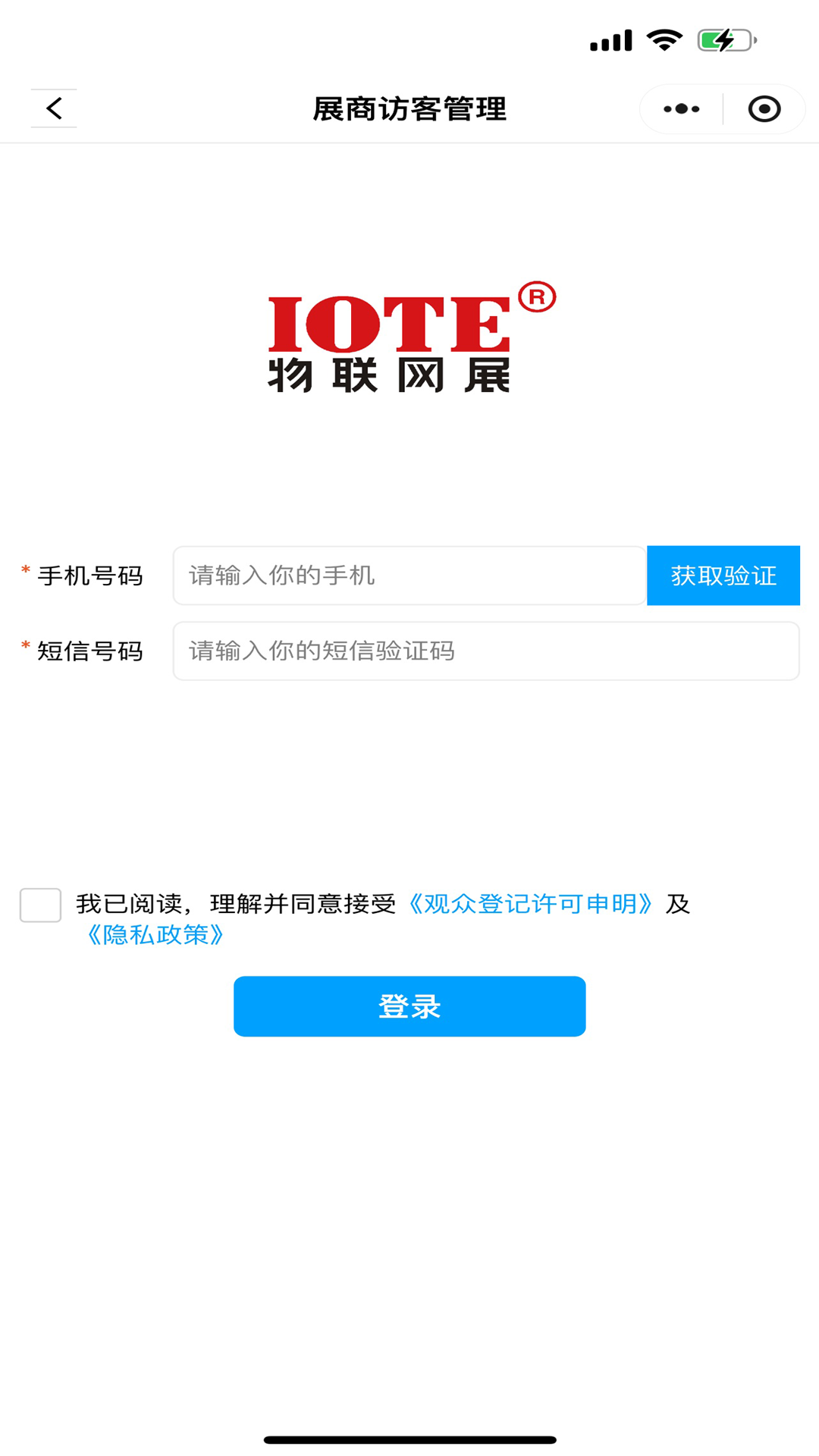Go back using the top-left arrow
Screen dimensions: 819x1456
54,108
